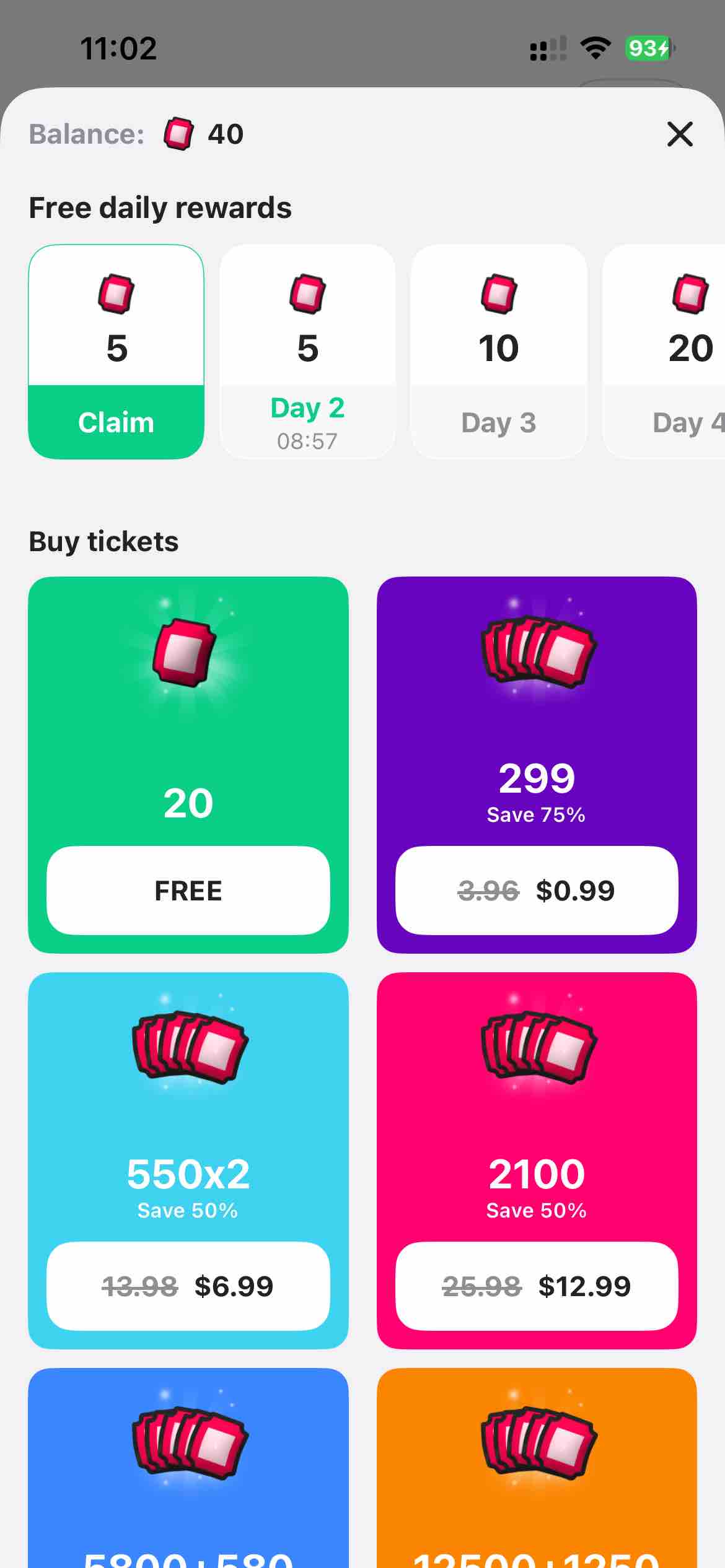The image size is (725, 1568).
Task: Select the Day 3 reward card
Action: [498, 351]
